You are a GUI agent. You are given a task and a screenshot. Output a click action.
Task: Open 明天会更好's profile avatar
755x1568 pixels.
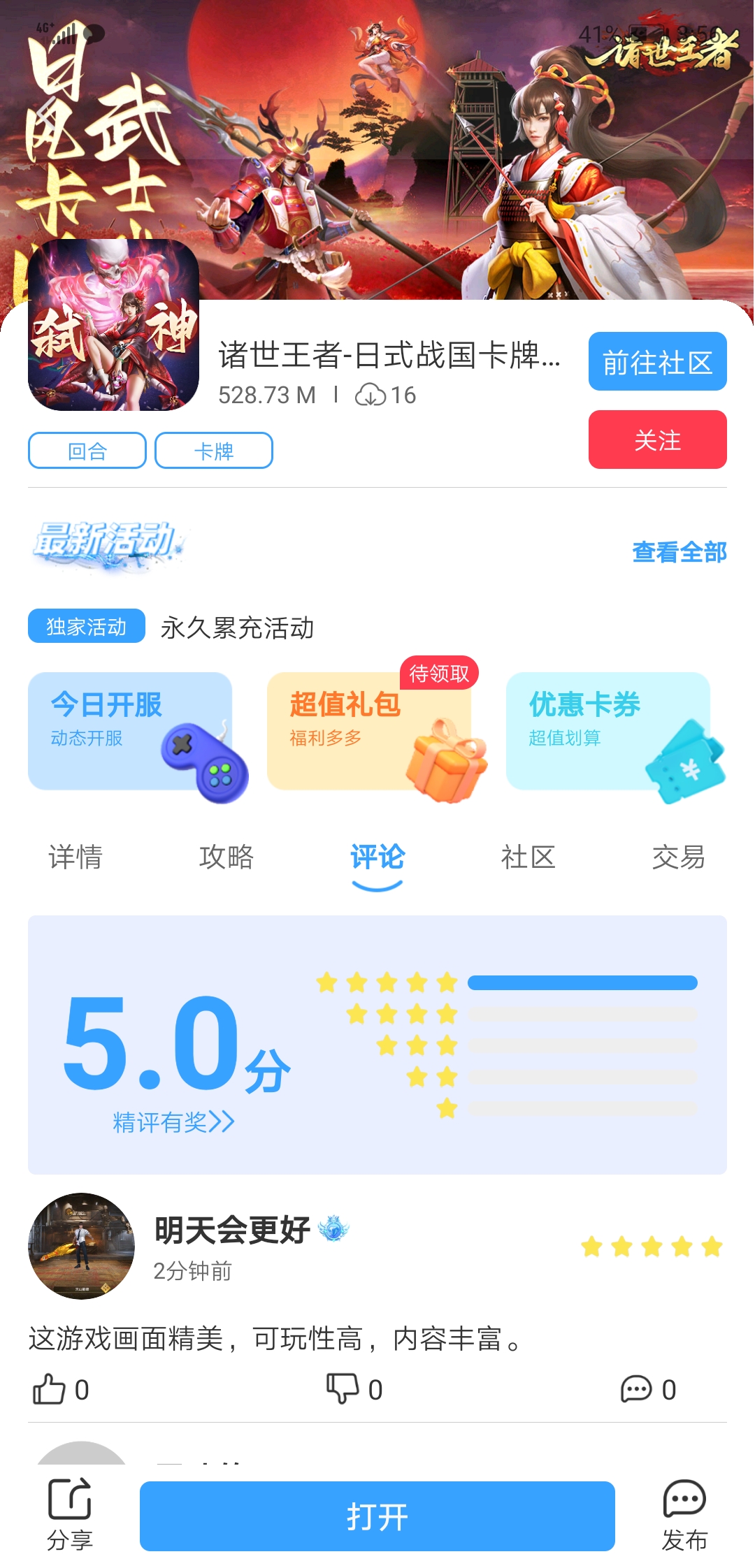pos(81,1246)
